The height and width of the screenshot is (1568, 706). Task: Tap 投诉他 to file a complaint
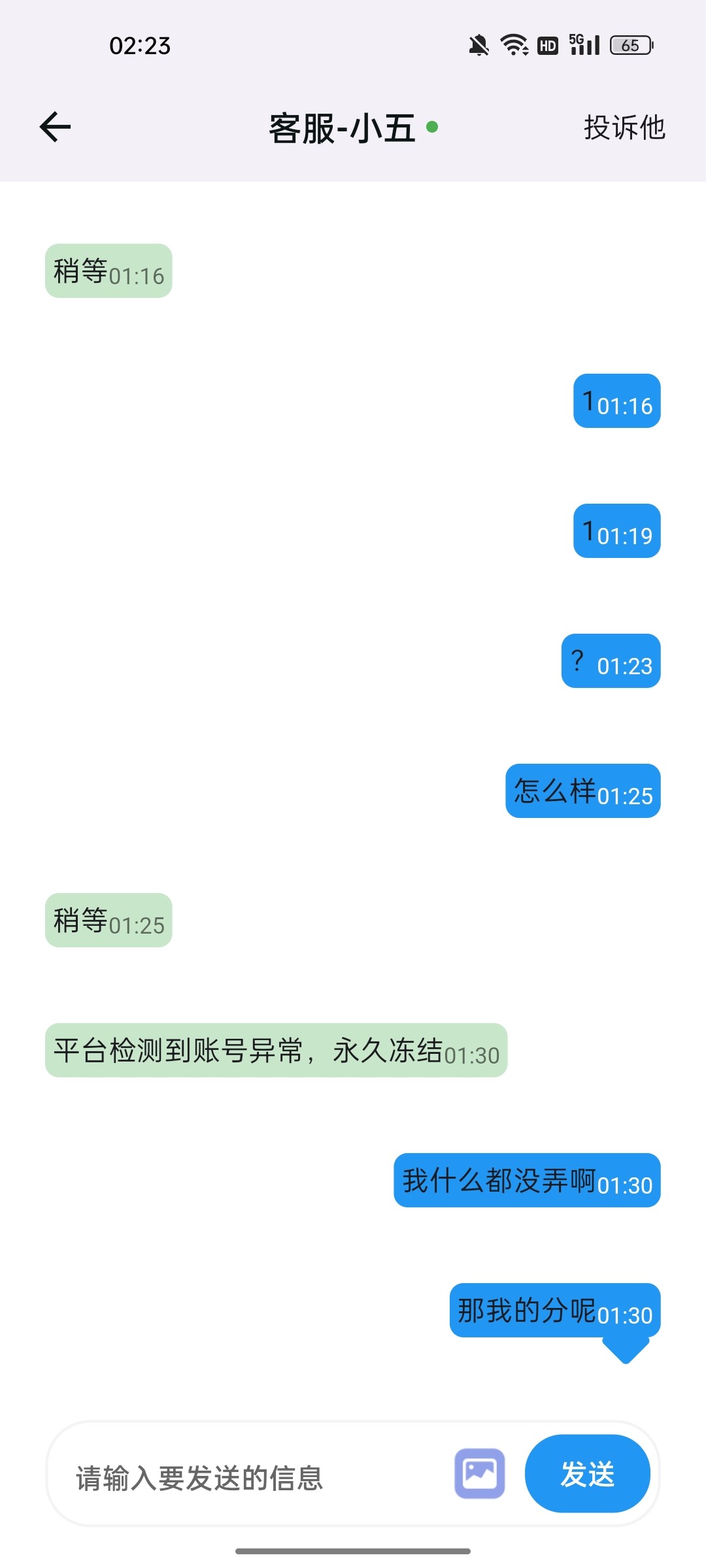(x=624, y=127)
